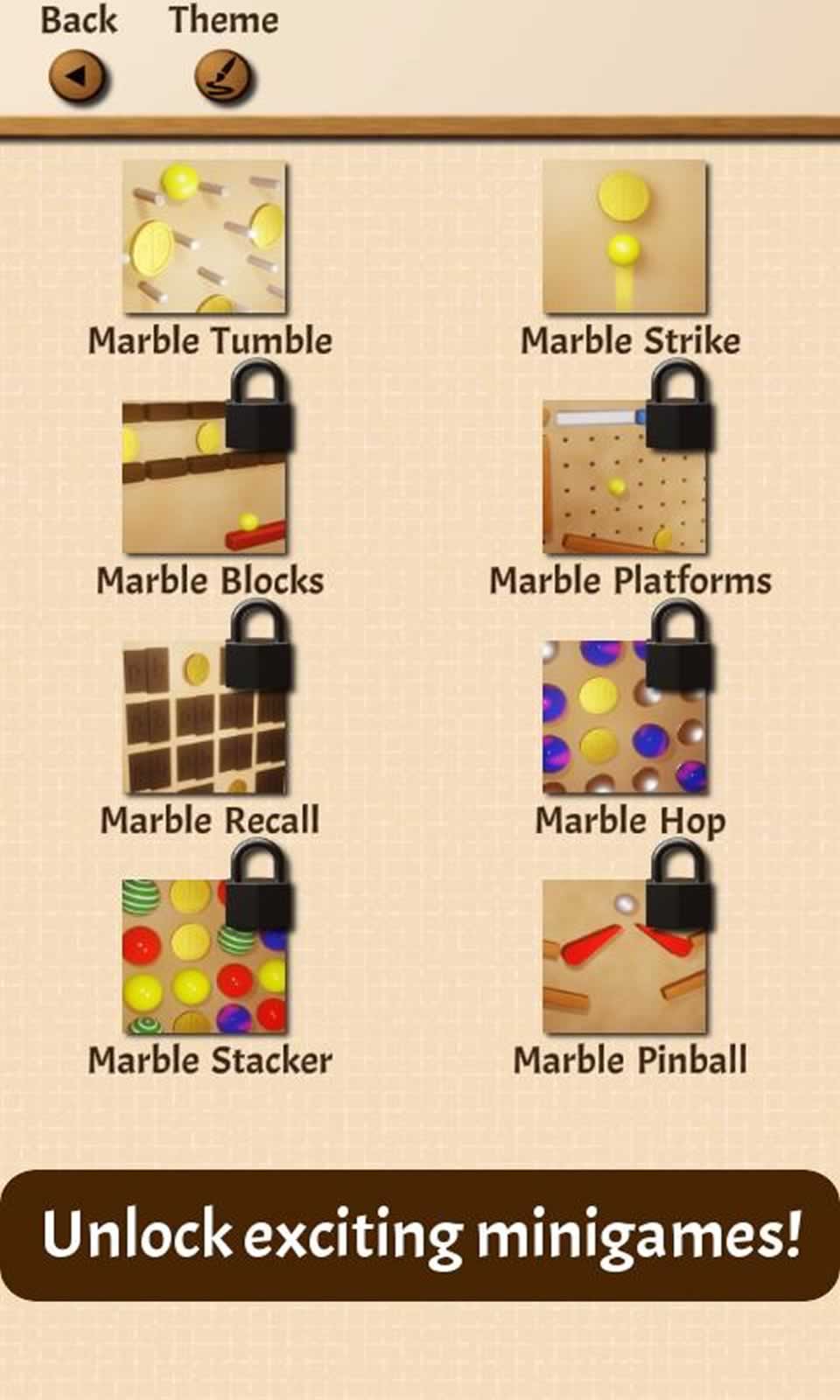Go back using the Back arrow button
This screenshot has width=840, height=1400.
pos(79,77)
